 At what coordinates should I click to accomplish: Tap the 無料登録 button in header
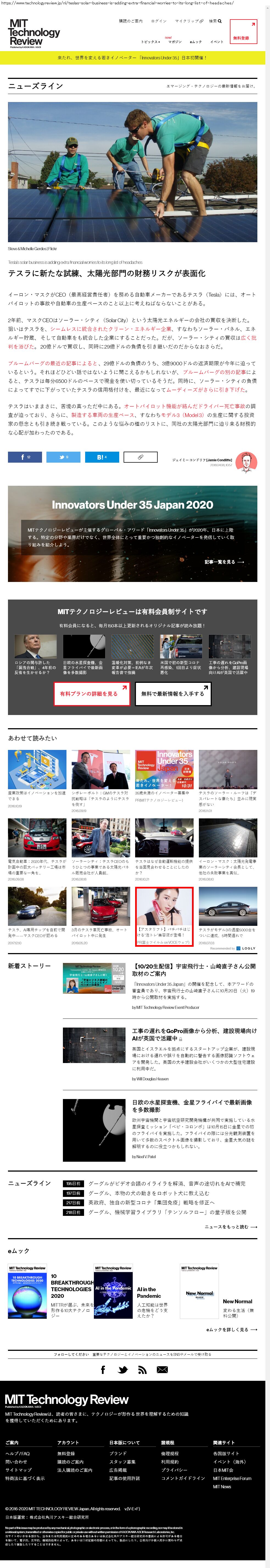241,31
